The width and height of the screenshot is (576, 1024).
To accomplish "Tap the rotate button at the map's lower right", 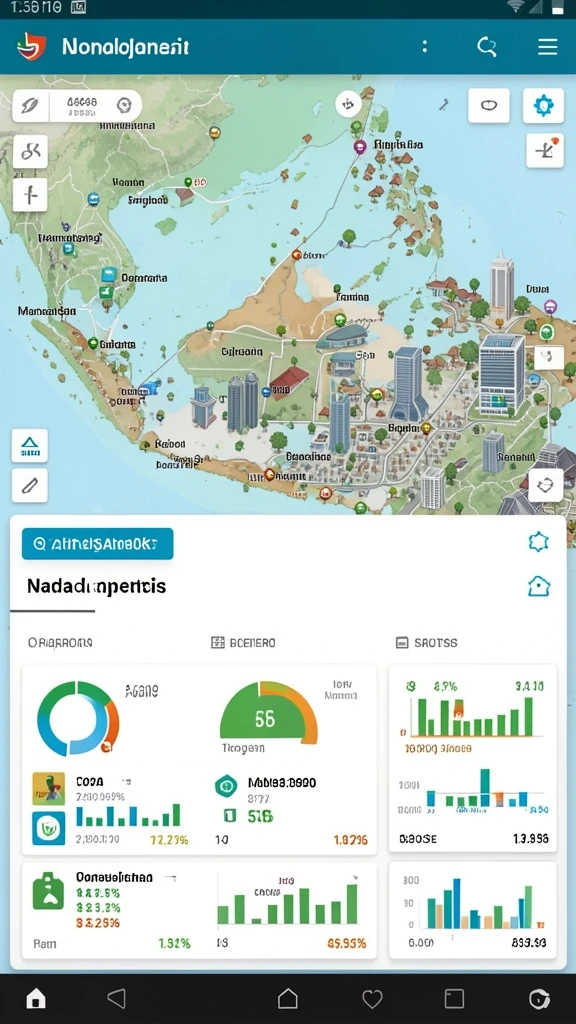I will (x=545, y=485).
